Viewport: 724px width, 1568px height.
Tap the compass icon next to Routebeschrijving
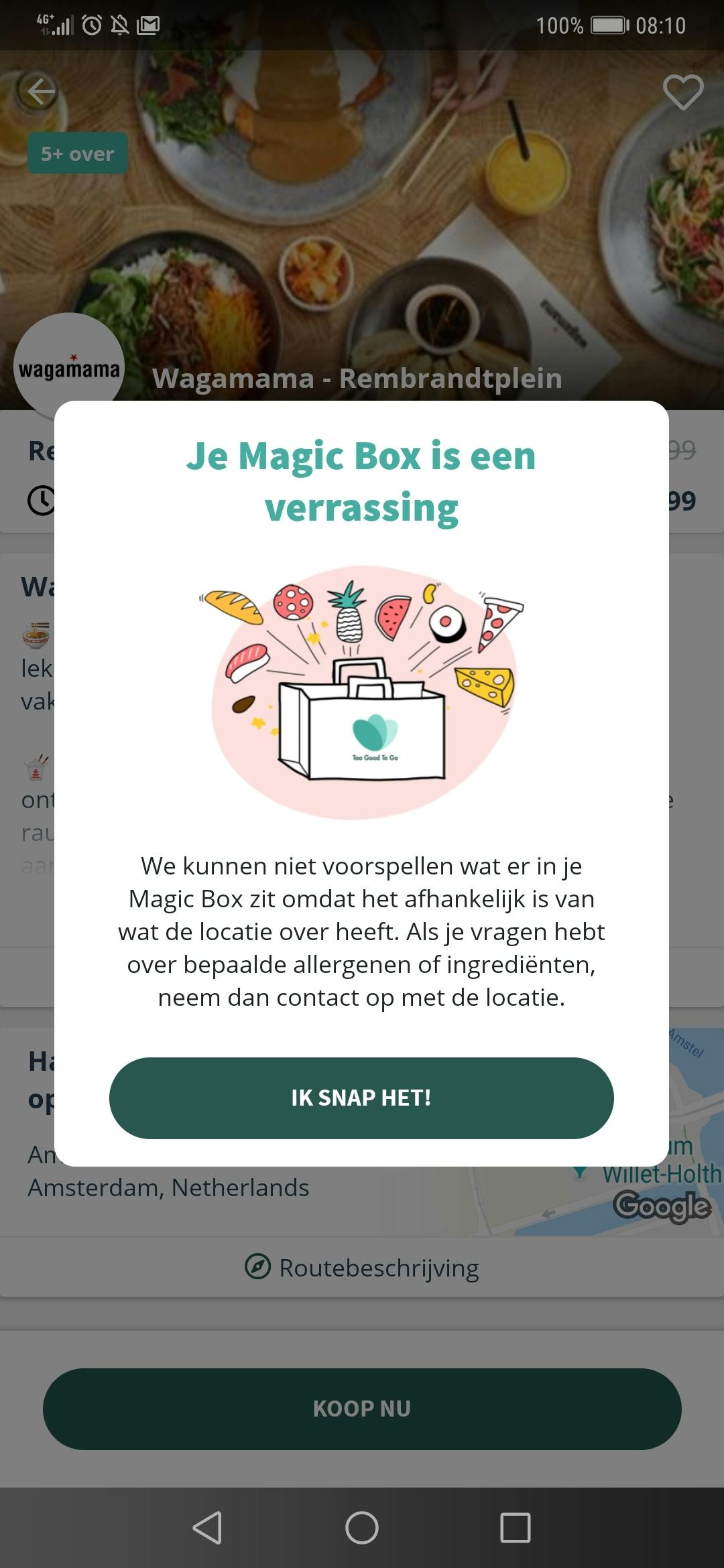[x=258, y=1266]
